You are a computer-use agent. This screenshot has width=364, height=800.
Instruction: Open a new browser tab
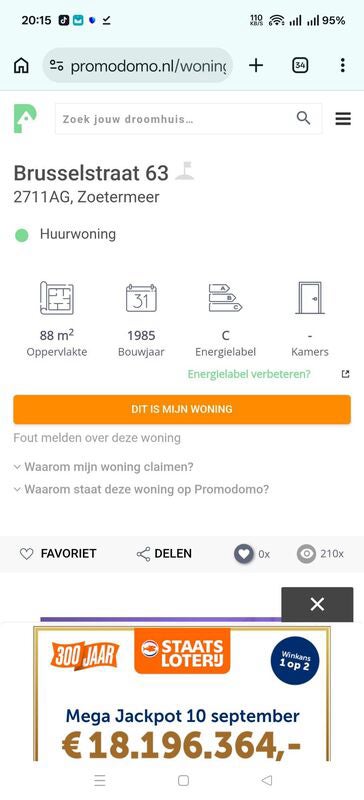pos(256,65)
